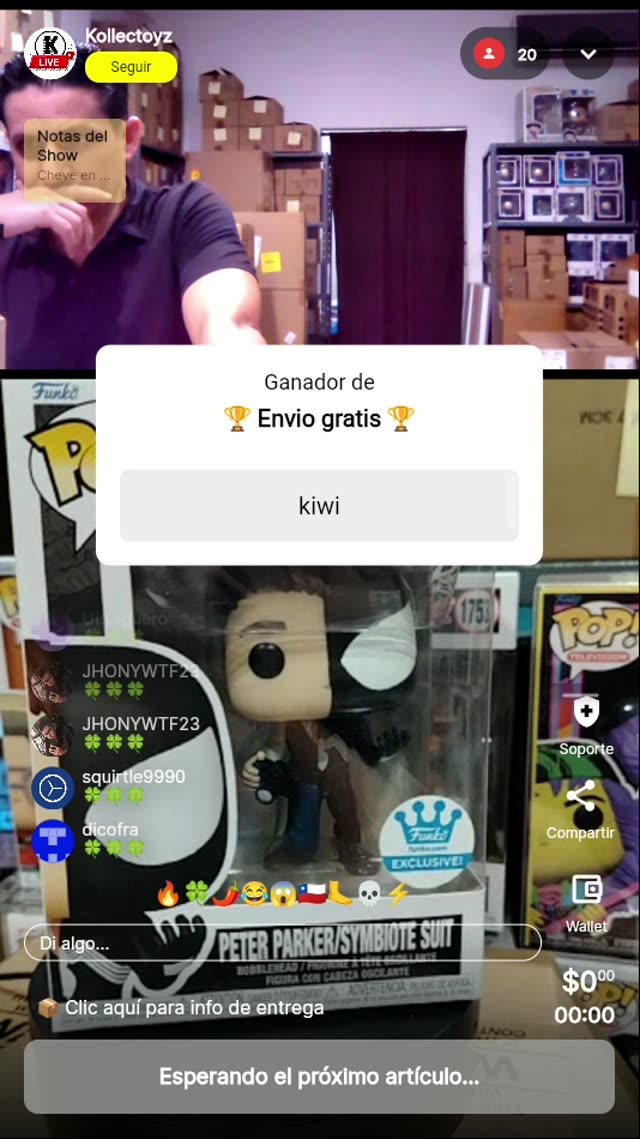This screenshot has height=1139, width=640.
Task: Send the lightning bolt emoji reaction
Action: pos(398,893)
